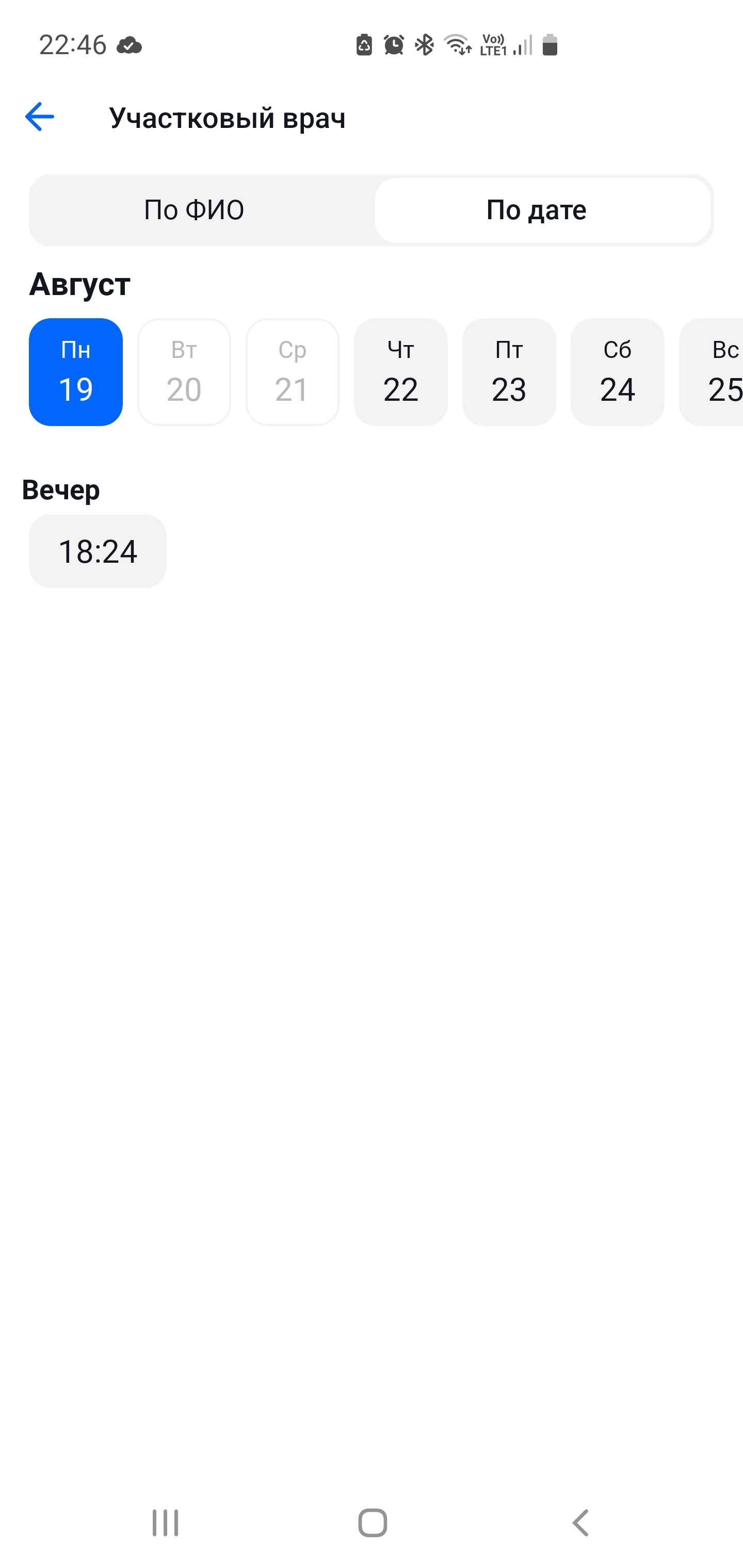Viewport: 743px width, 1568px height.
Task: Go to the home screen
Action: coord(372,1522)
